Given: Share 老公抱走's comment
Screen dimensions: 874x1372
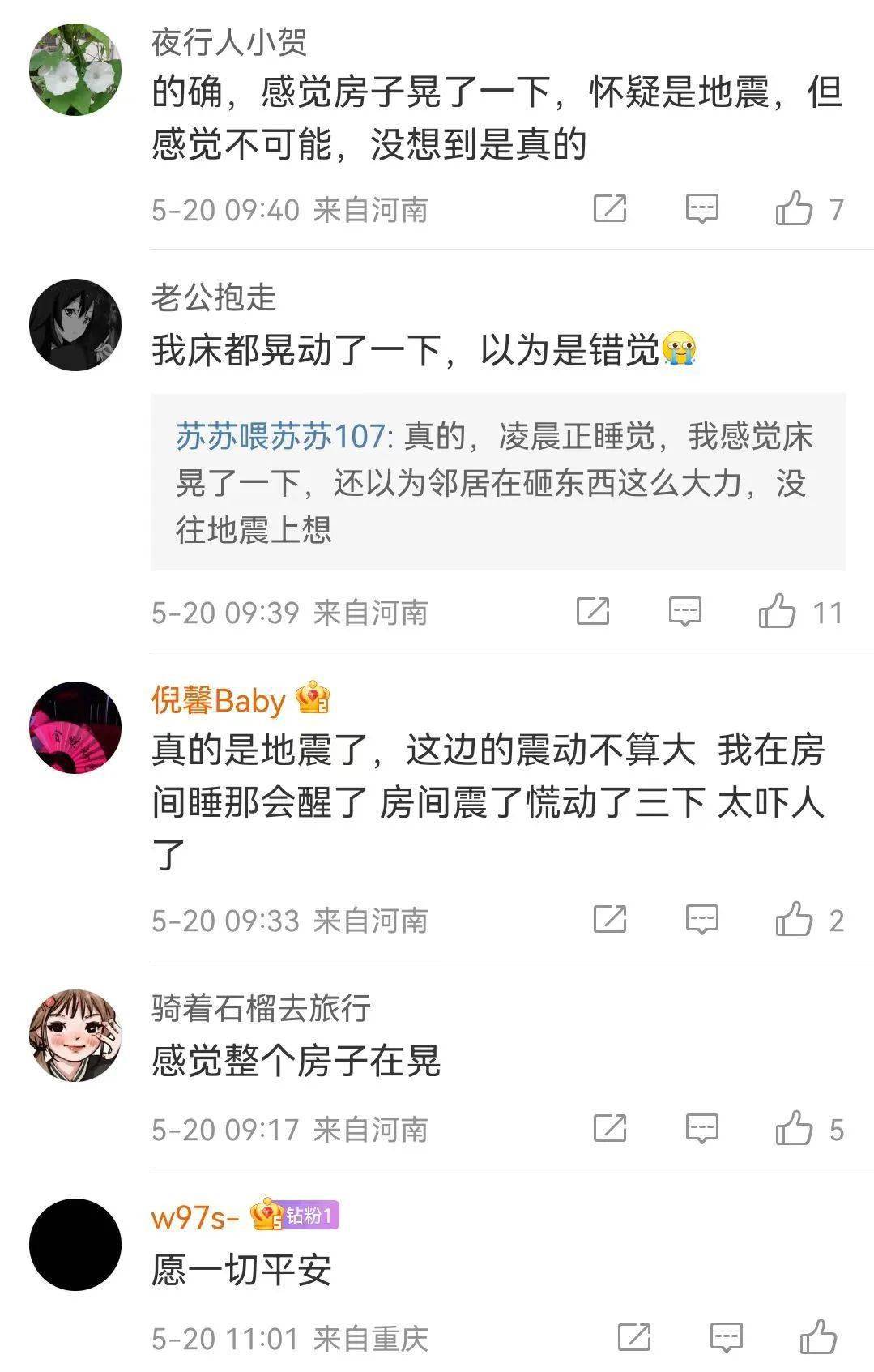Looking at the screenshot, I should 593,611.
